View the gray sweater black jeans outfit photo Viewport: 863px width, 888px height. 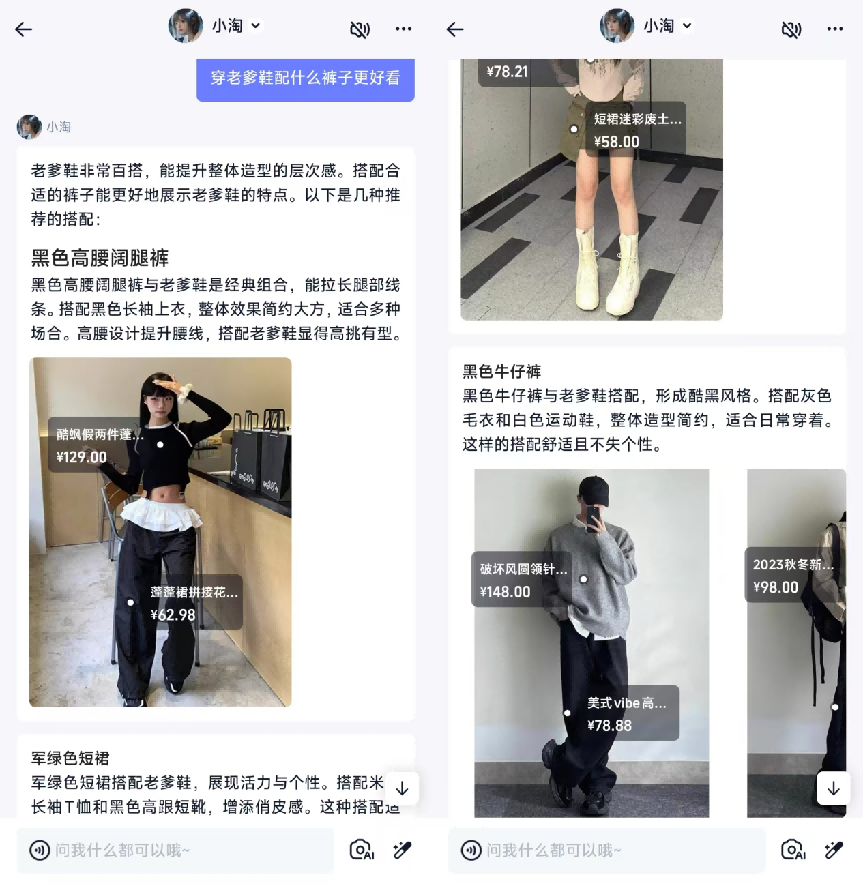(x=592, y=643)
